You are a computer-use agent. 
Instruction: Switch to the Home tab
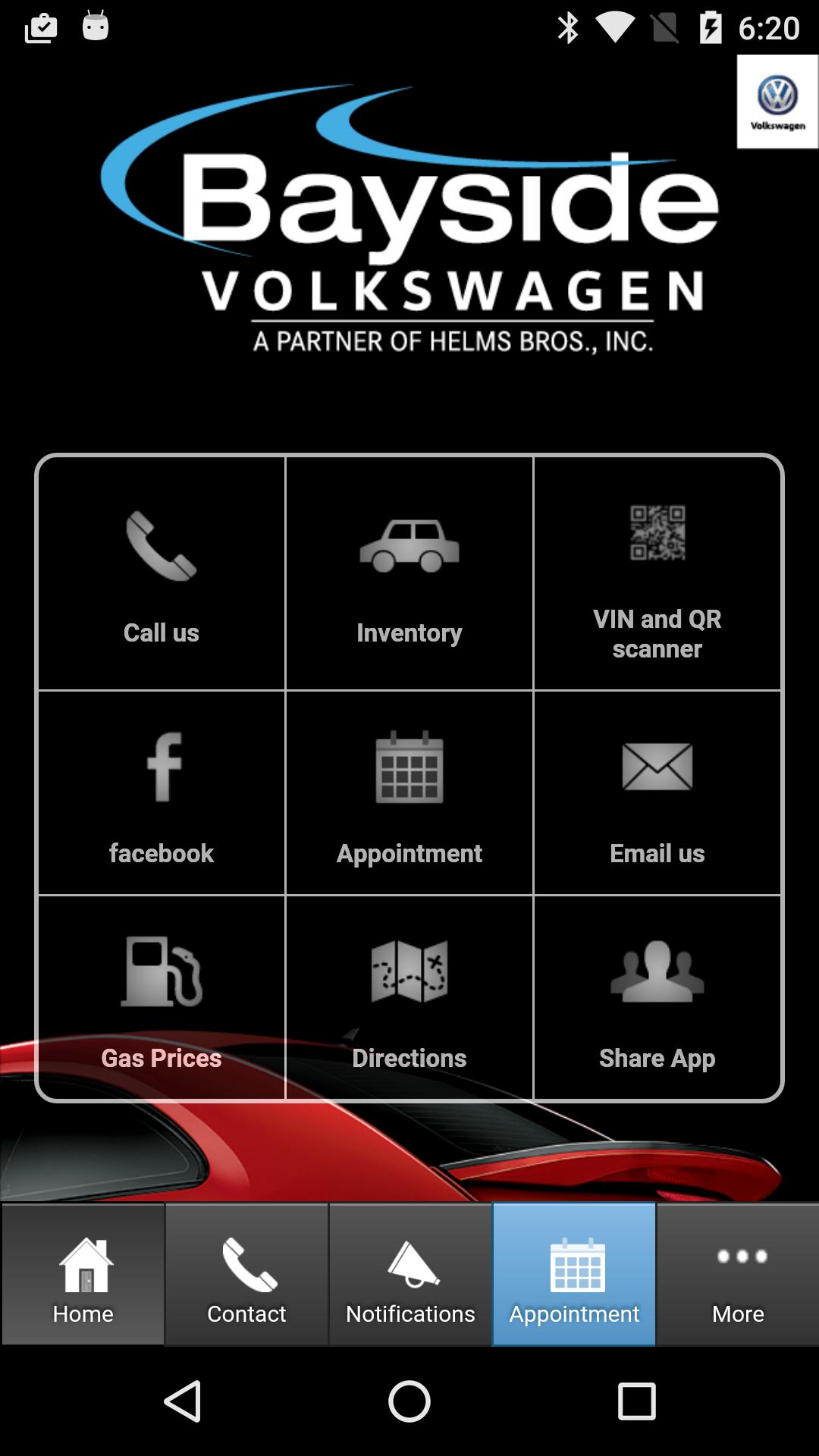[x=83, y=1276]
